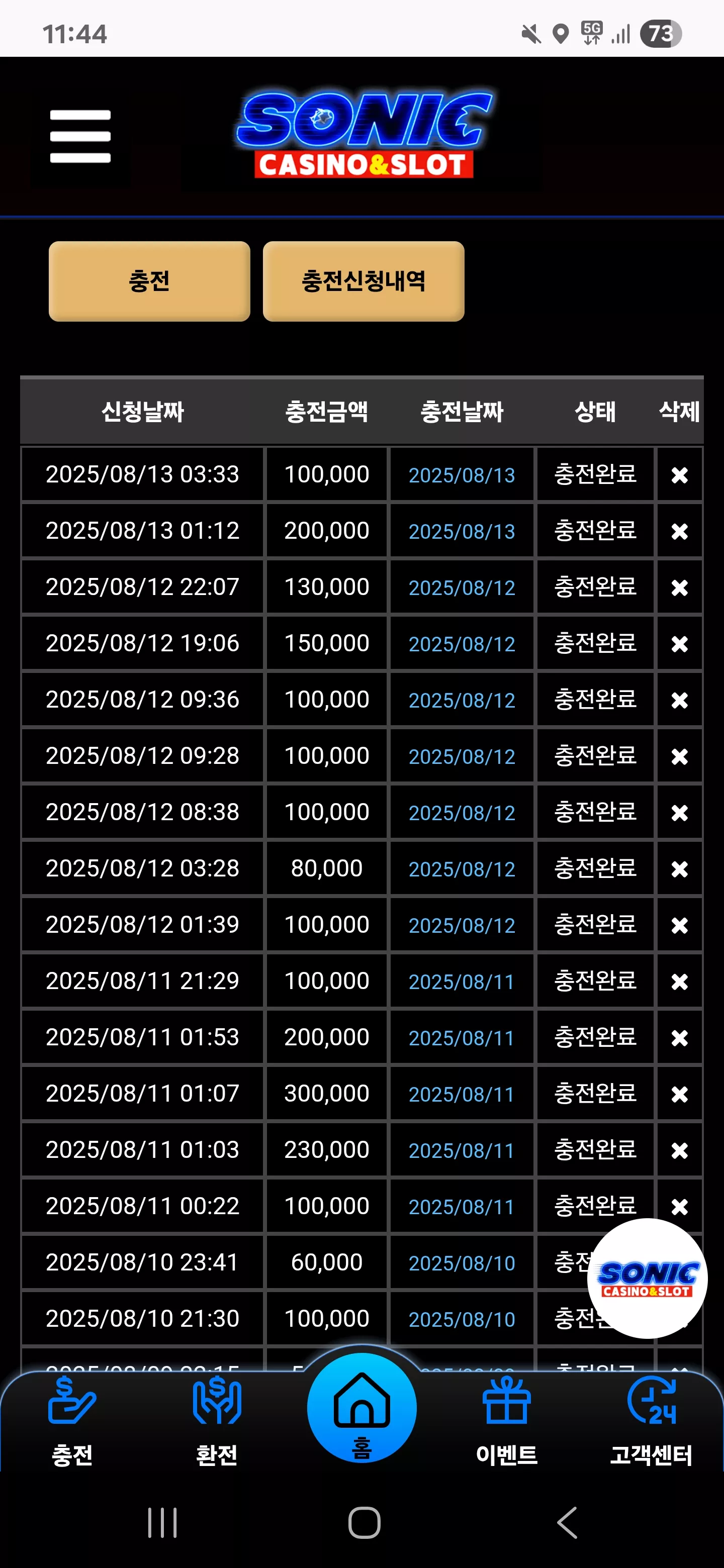Go back with system back button
The height and width of the screenshot is (1568, 724).
(x=567, y=1523)
